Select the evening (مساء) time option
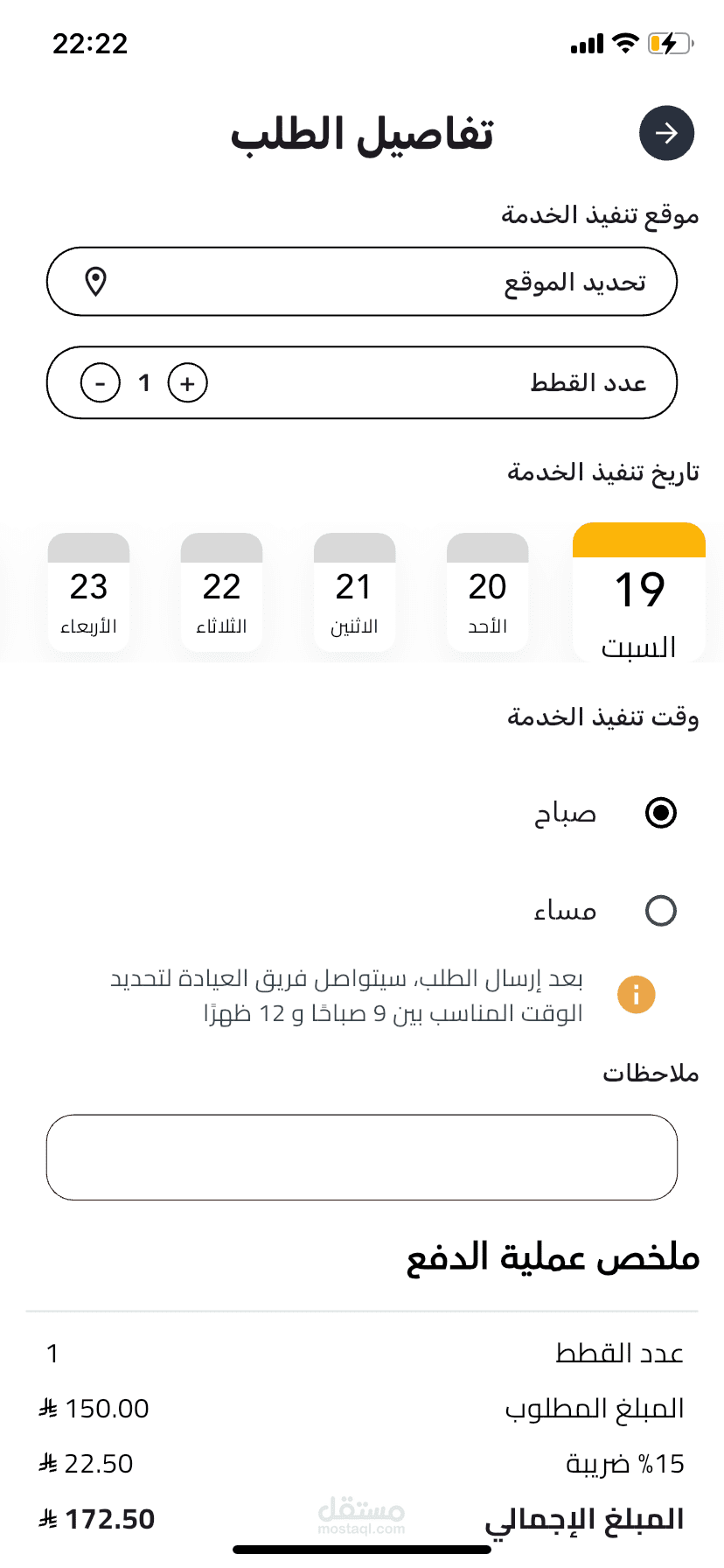 click(x=661, y=911)
